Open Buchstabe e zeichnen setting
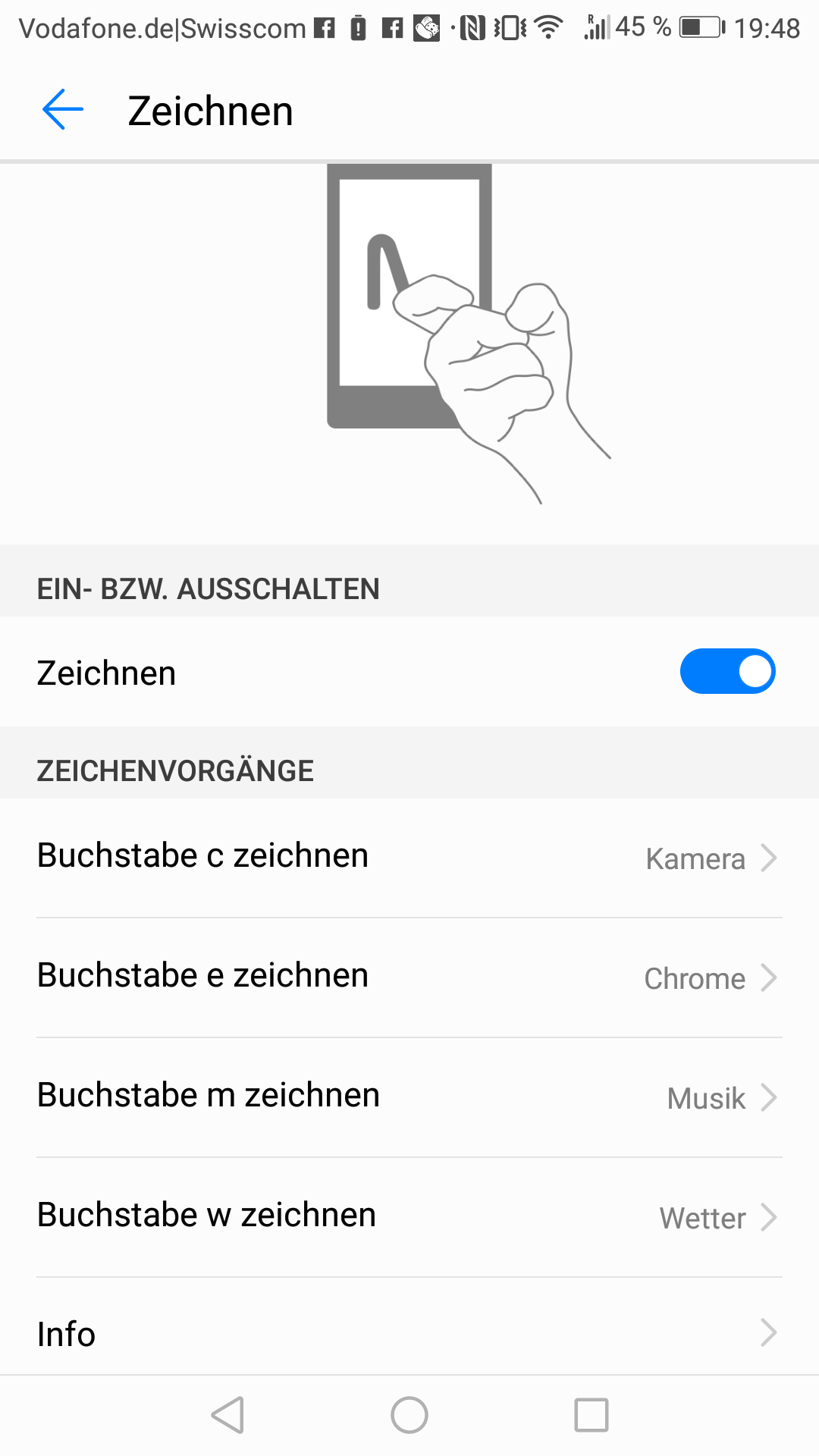Viewport: 819px width, 1456px height. (409, 977)
